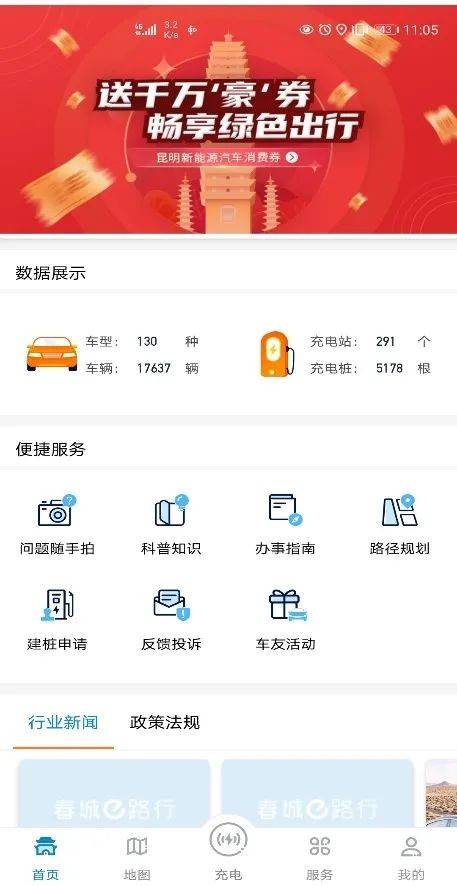The height and width of the screenshot is (886, 457).
Task: Select the 行业新闻 tab
Action: click(x=63, y=722)
